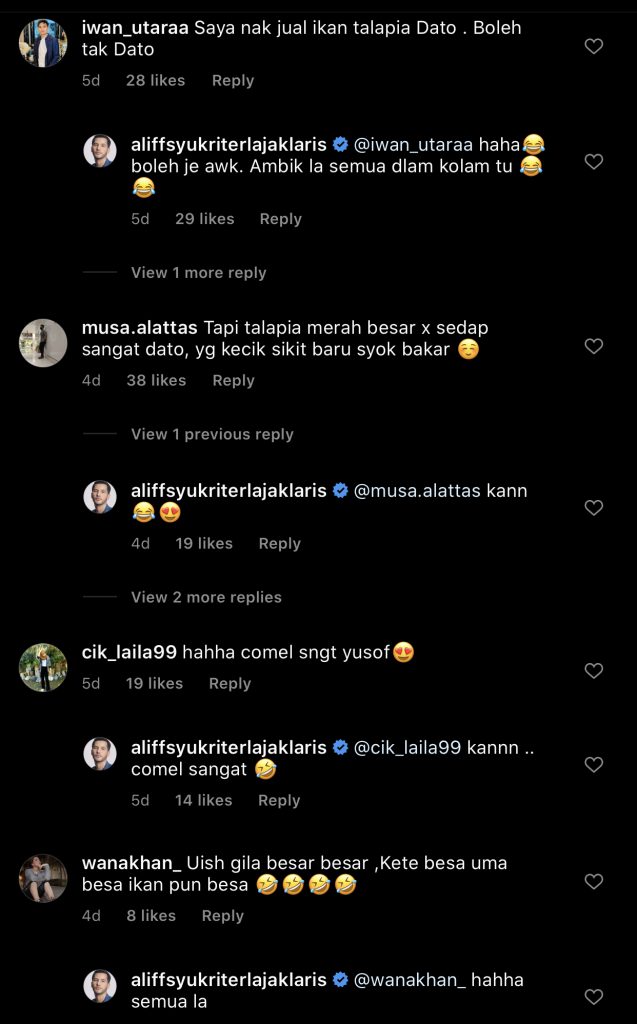This screenshot has height=1024, width=637.
Task: Like musa.alattas's comment
Action: click(593, 346)
